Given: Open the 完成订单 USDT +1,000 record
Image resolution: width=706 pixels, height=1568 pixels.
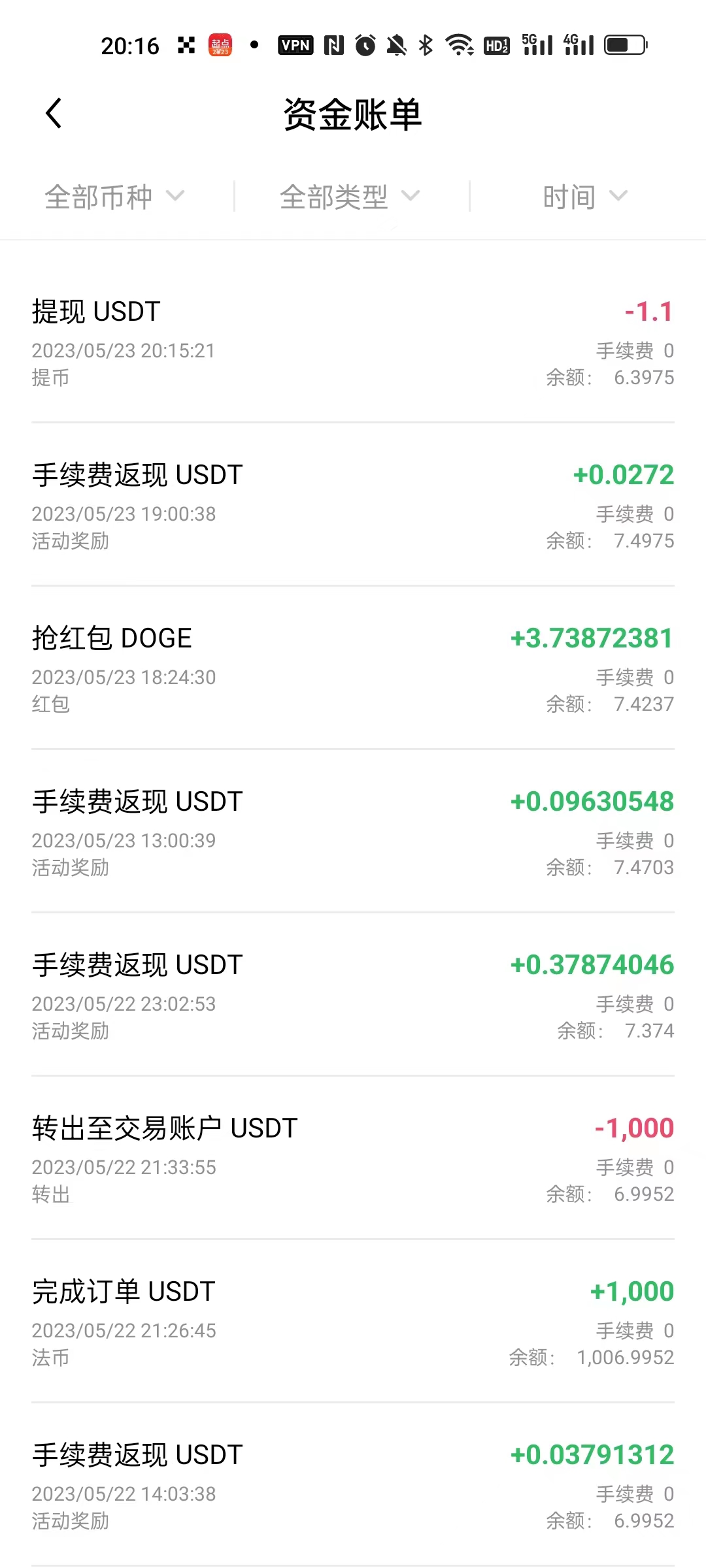Looking at the screenshot, I should tap(353, 1322).
